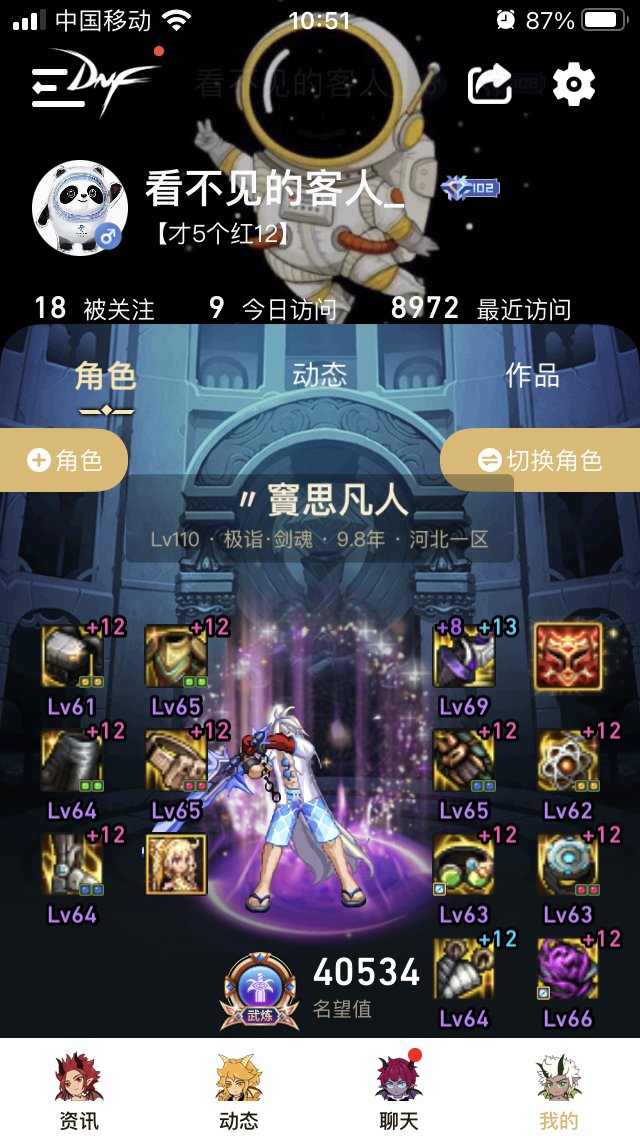Open the Lv66 purple equipment item
640x1136 pixels.
point(568,967)
